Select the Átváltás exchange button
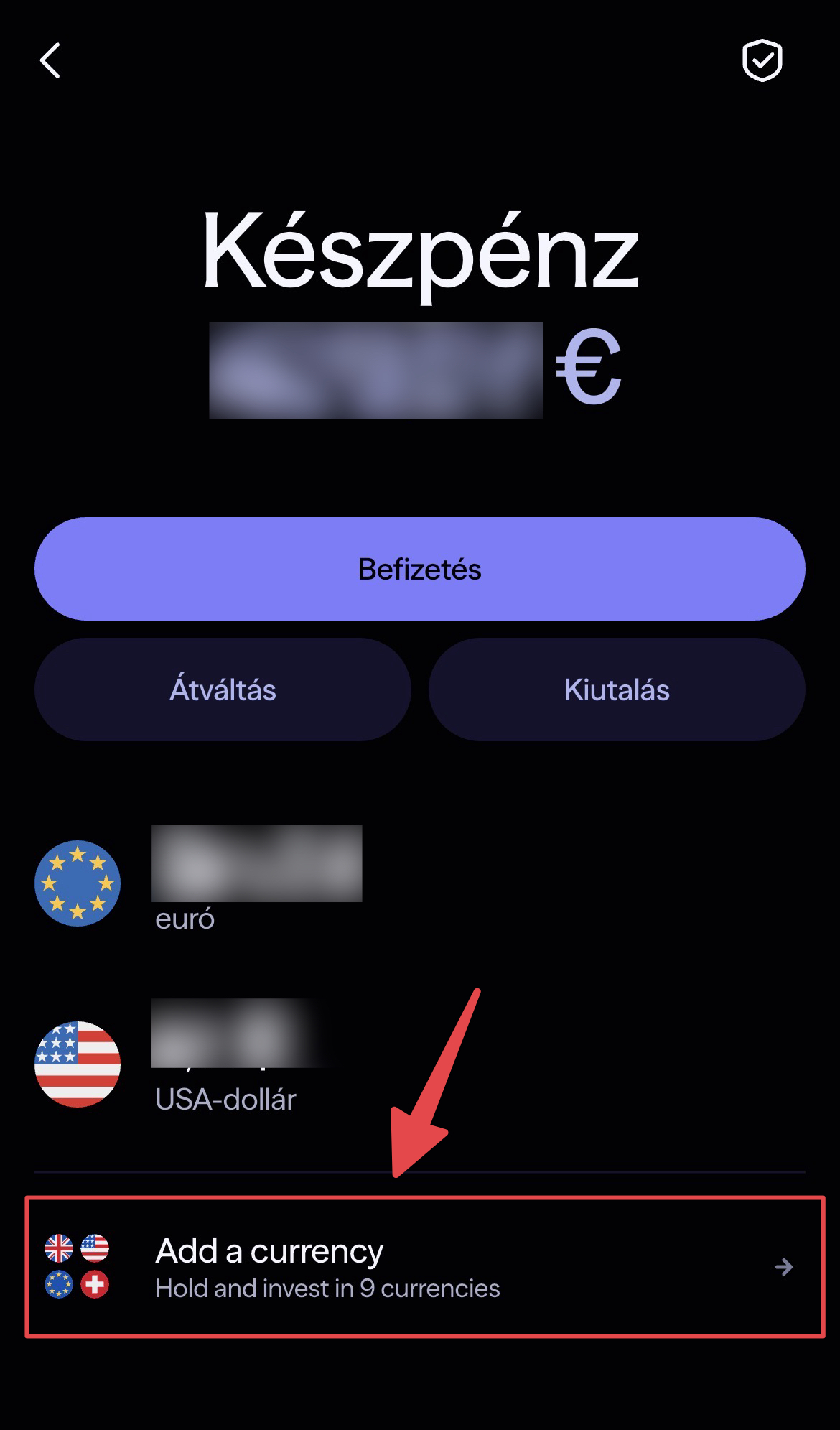840x1430 pixels. pos(223,690)
